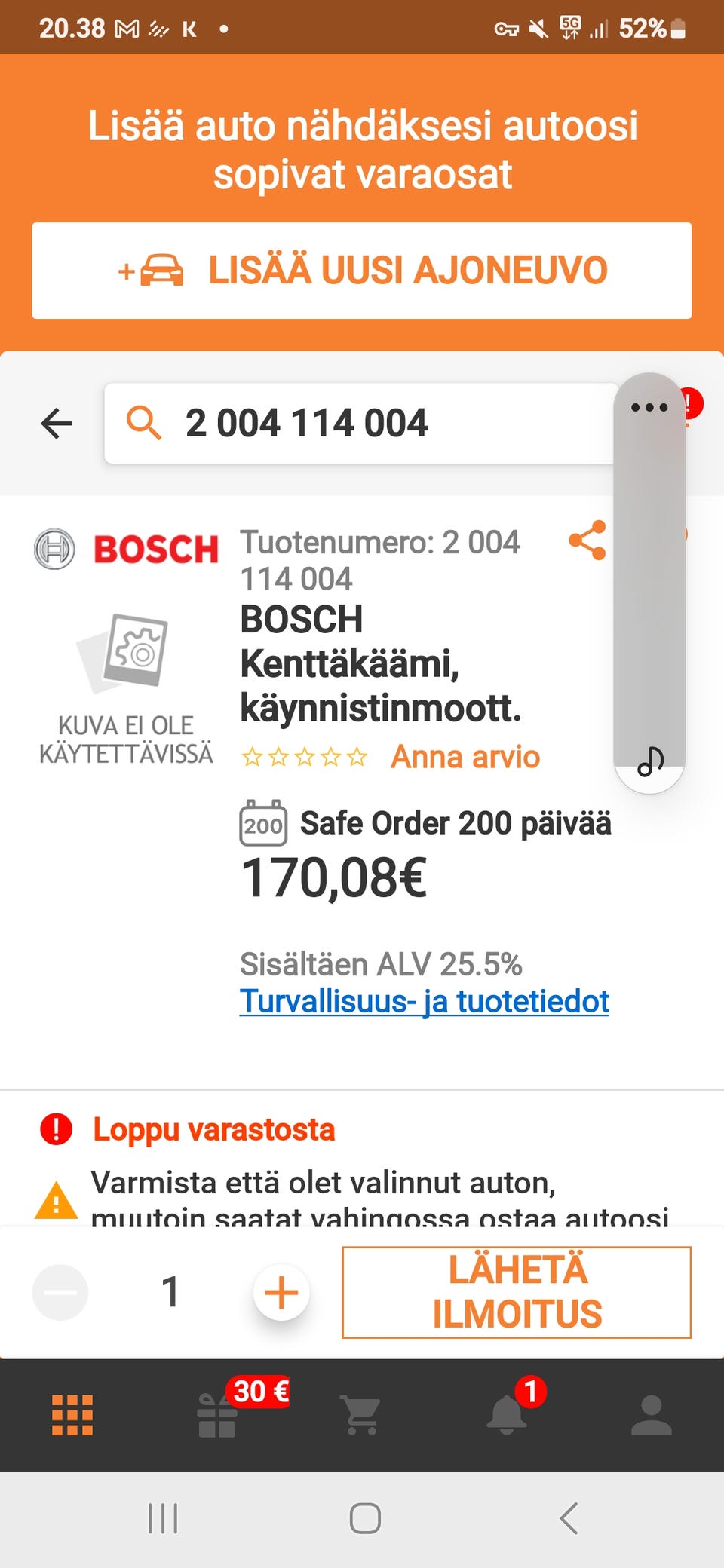Tap the magnifier icon in the search bar
This screenshot has width=724, height=1568.
(146, 423)
